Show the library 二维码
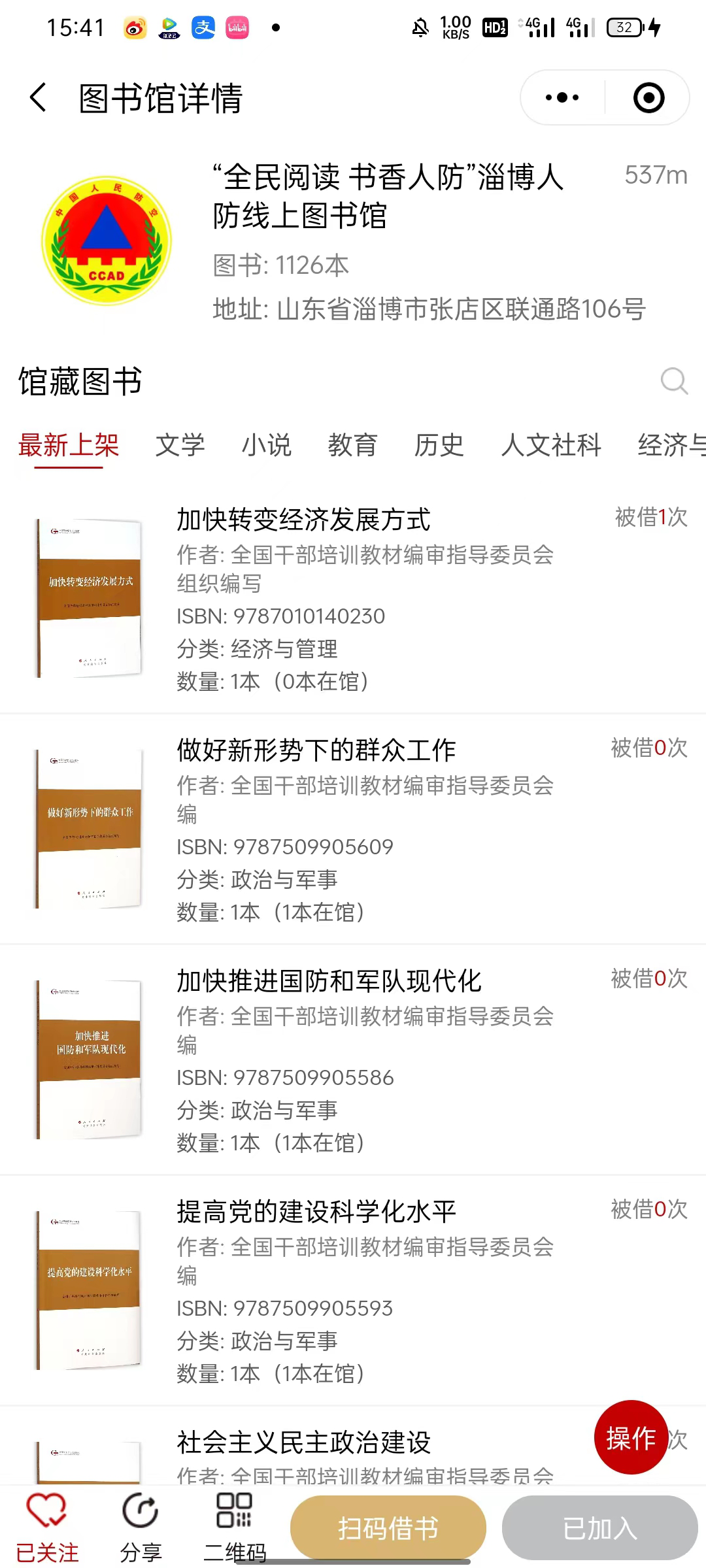The width and height of the screenshot is (706, 1568). point(235,1528)
